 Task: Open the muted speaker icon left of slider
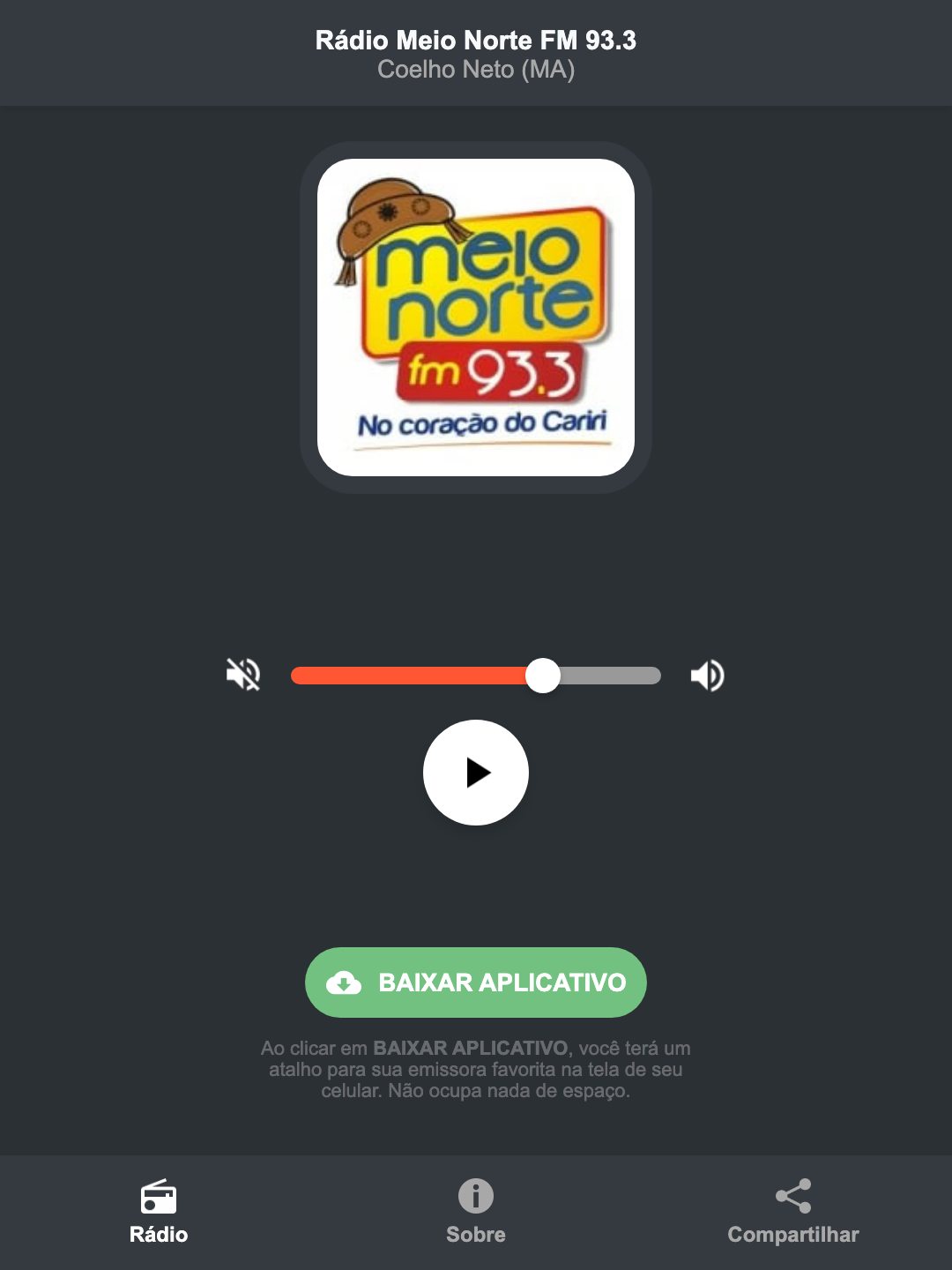(x=242, y=675)
